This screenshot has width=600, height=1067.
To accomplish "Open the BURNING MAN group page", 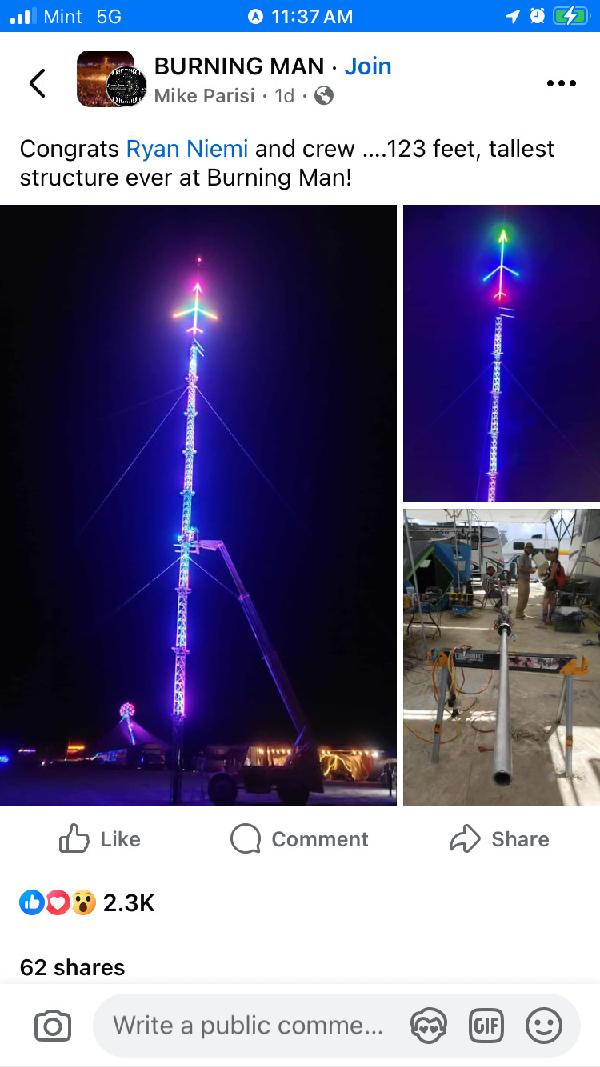I will click(238, 66).
